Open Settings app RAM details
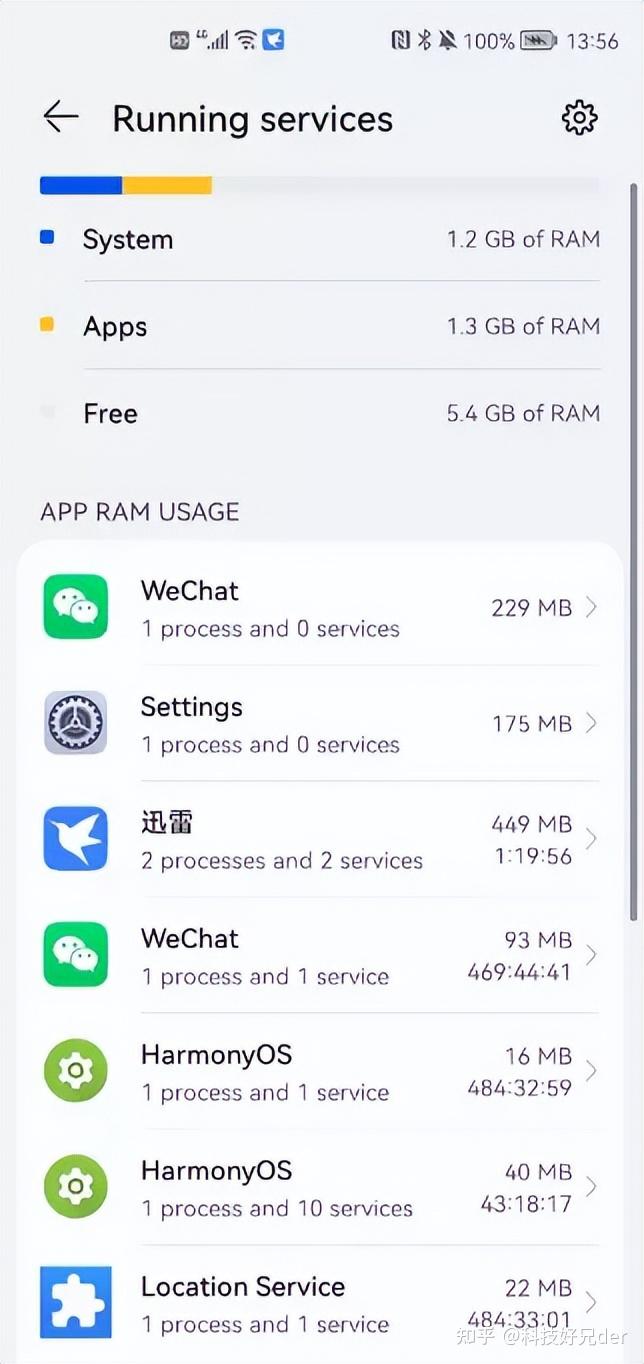Screen dimensions: 644x1364 pyautogui.click(x=320, y=723)
